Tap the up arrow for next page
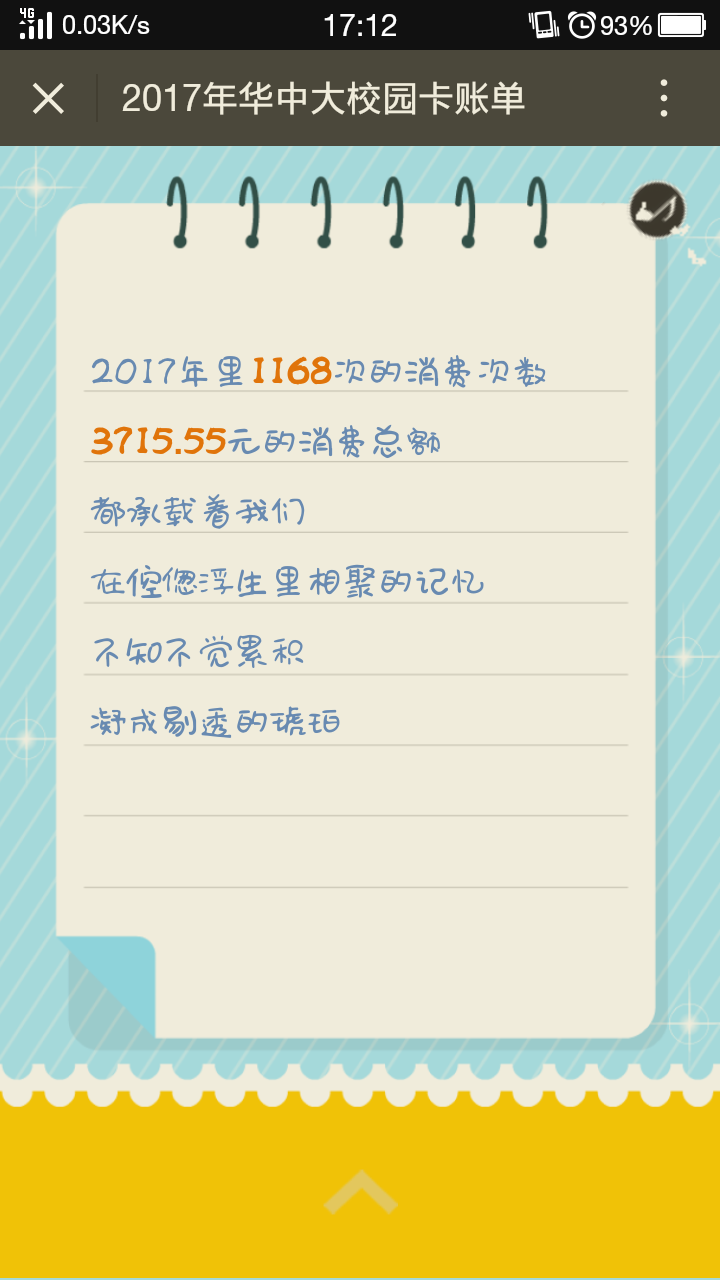This screenshot has height=1280, width=720. [360, 1194]
